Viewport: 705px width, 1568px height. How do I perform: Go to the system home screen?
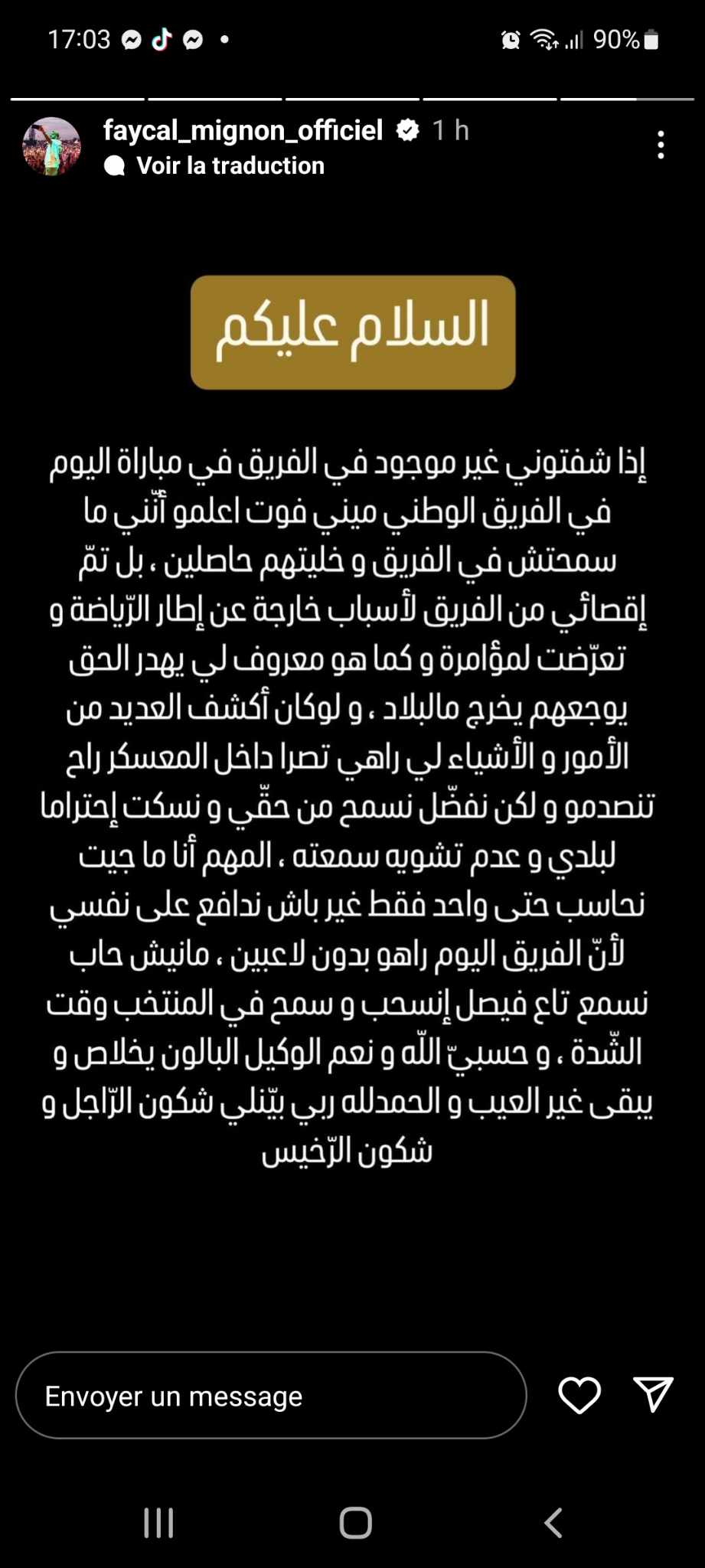click(x=355, y=1523)
